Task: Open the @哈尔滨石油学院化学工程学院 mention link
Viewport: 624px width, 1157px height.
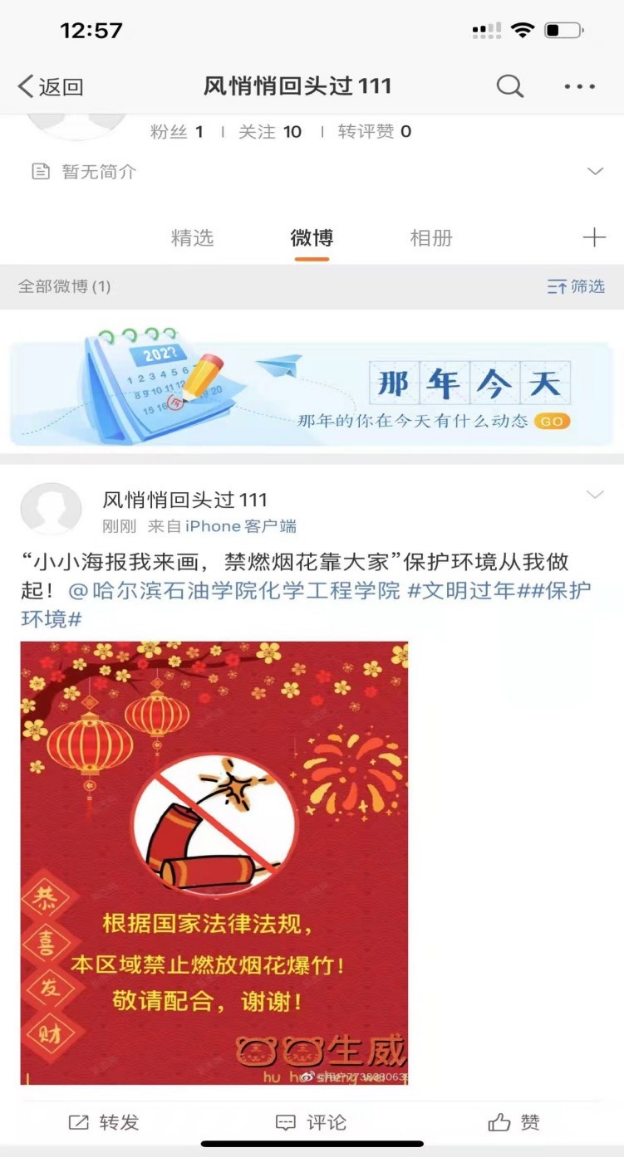Action: 234,590
